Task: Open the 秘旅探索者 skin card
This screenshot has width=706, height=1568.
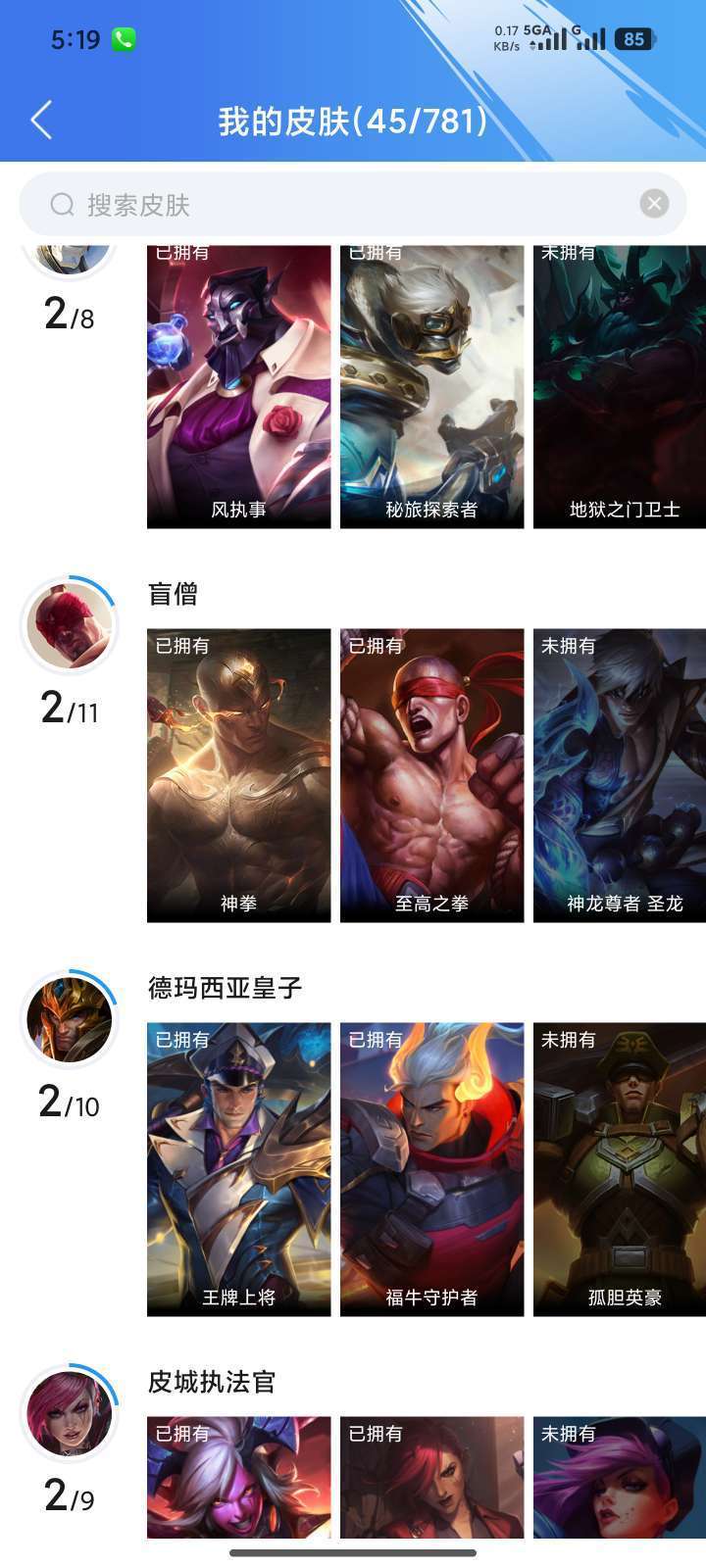Action: 431,387
